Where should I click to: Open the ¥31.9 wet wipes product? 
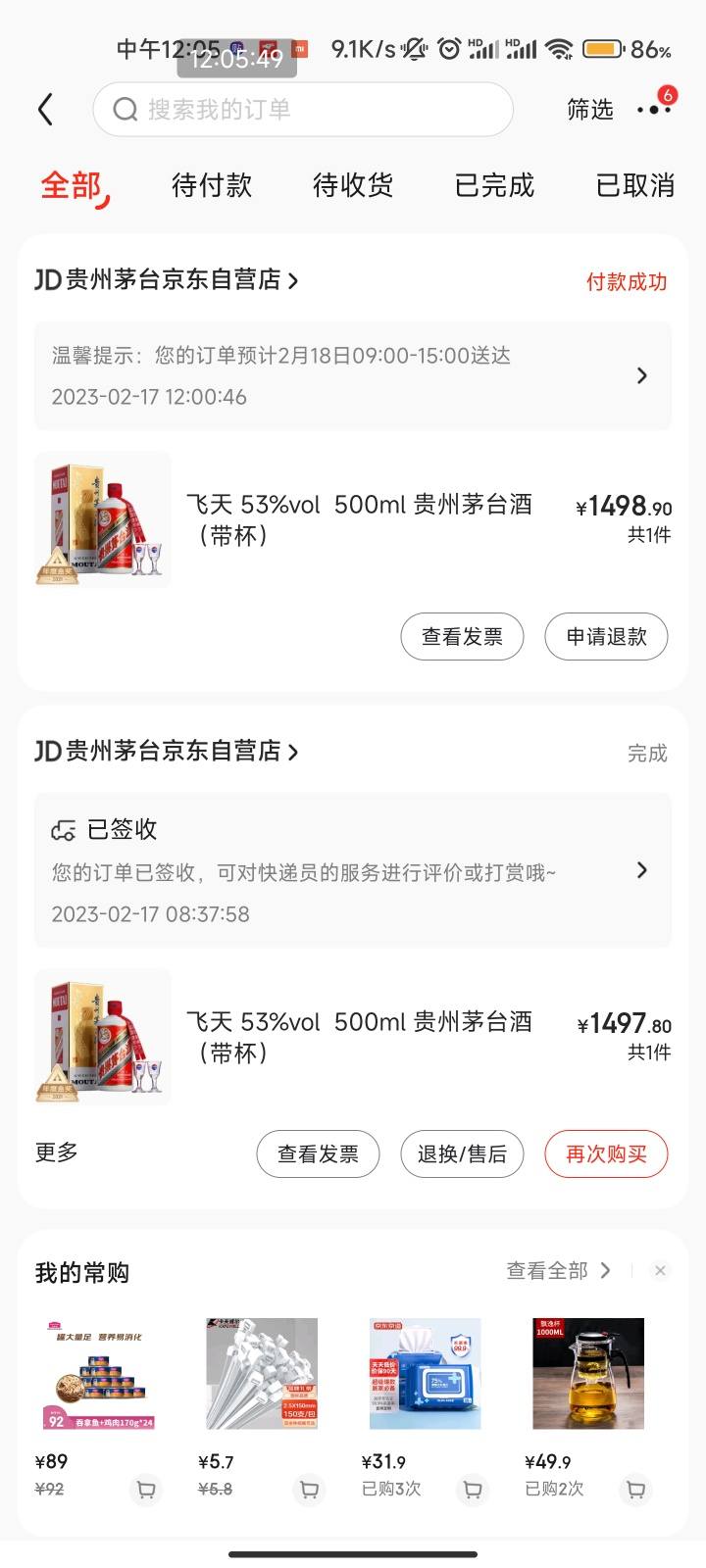pyautogui.click(x=426, y=1374)
